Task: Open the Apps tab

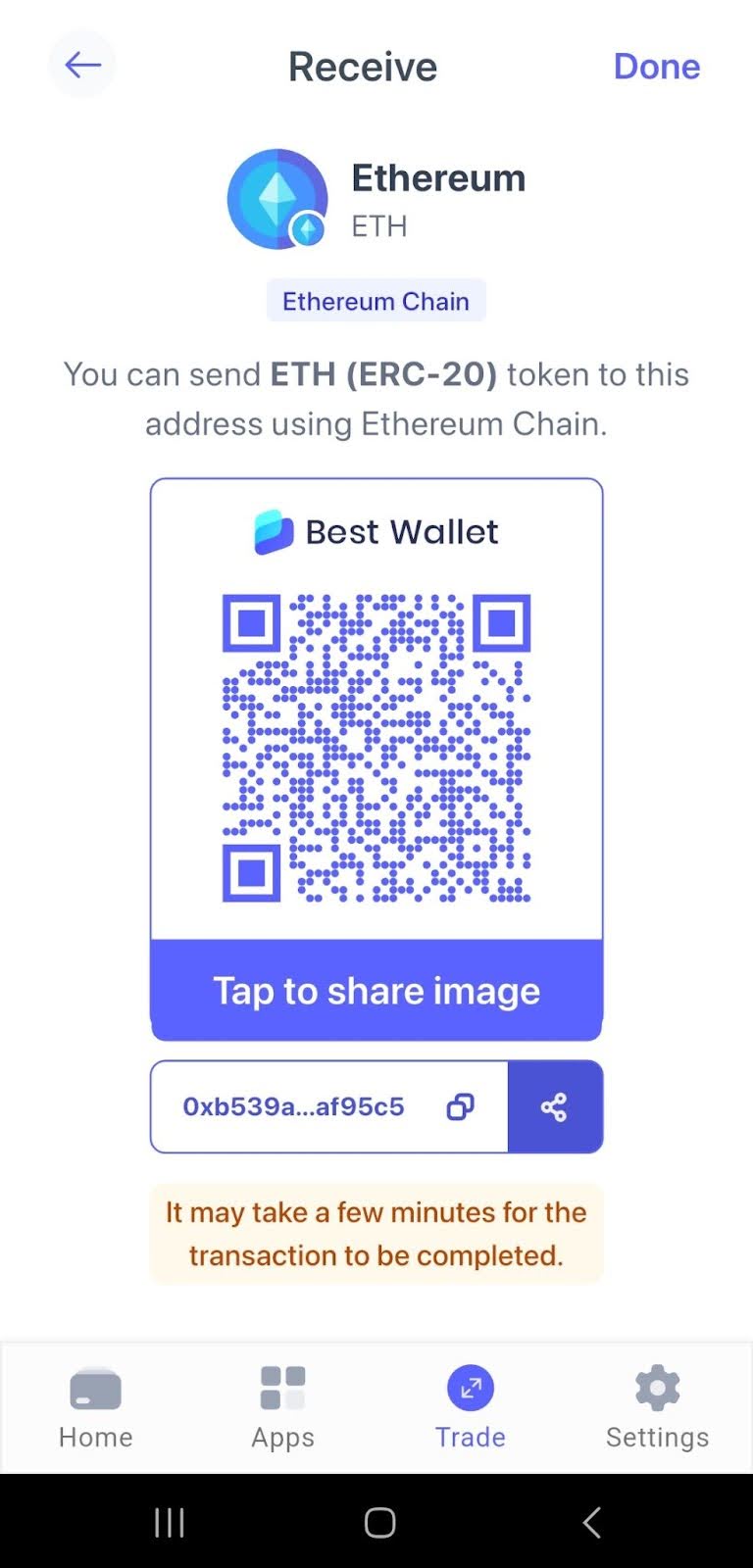Action: click(x=282, y=1408)
